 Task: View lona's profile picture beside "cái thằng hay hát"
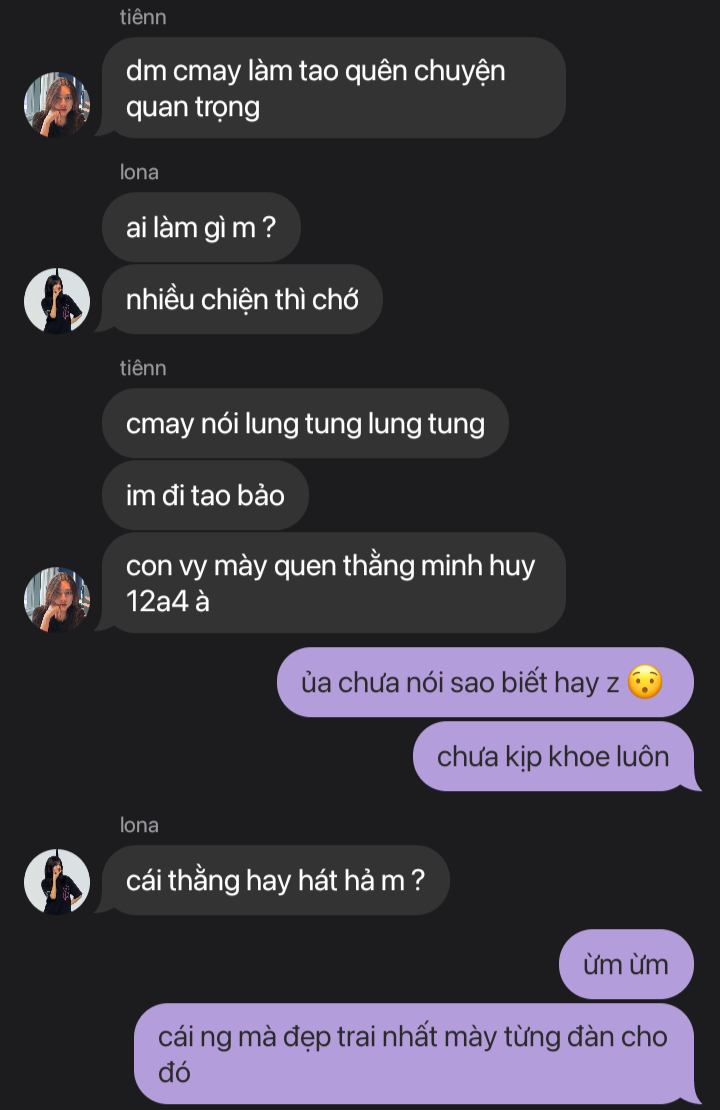[57, 882]
